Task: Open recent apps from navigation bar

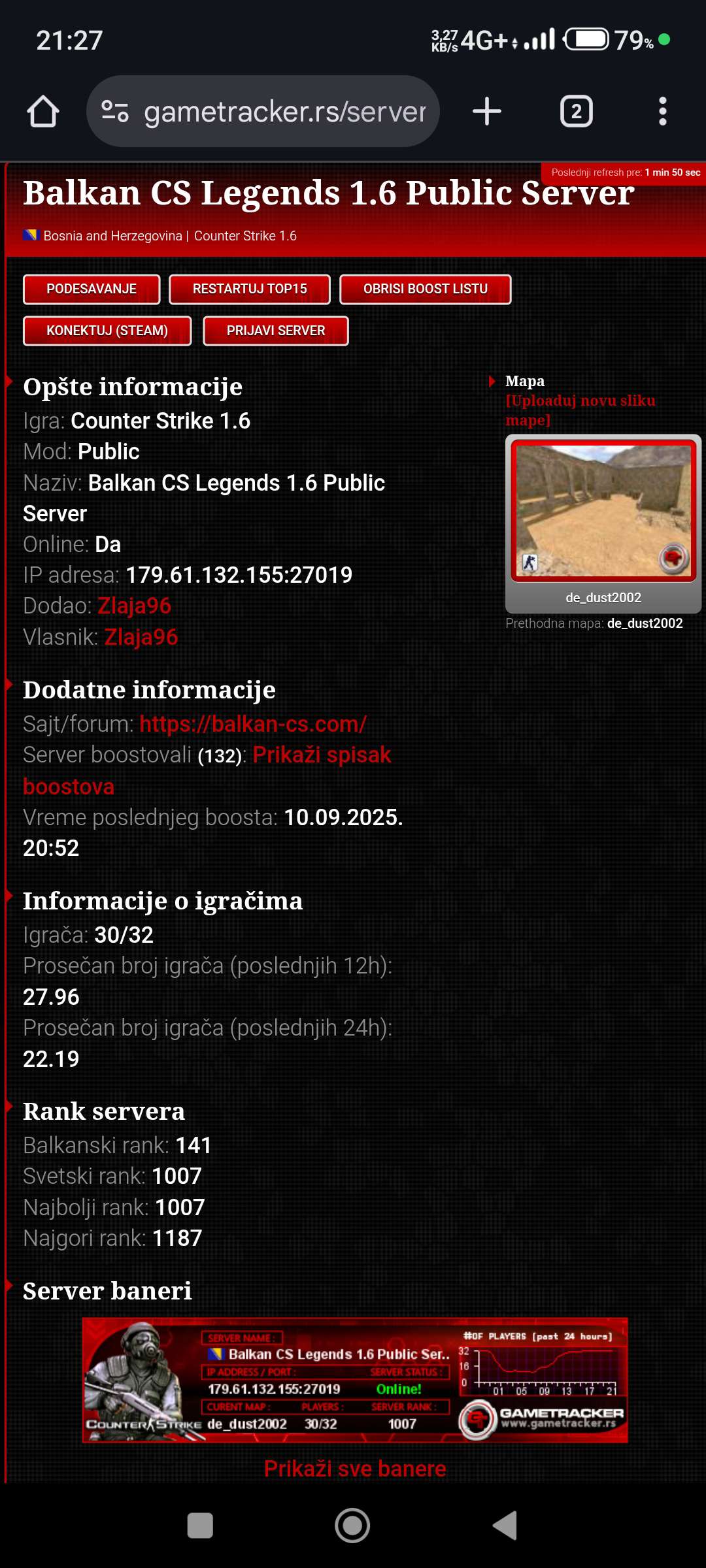Action: 200,1526
